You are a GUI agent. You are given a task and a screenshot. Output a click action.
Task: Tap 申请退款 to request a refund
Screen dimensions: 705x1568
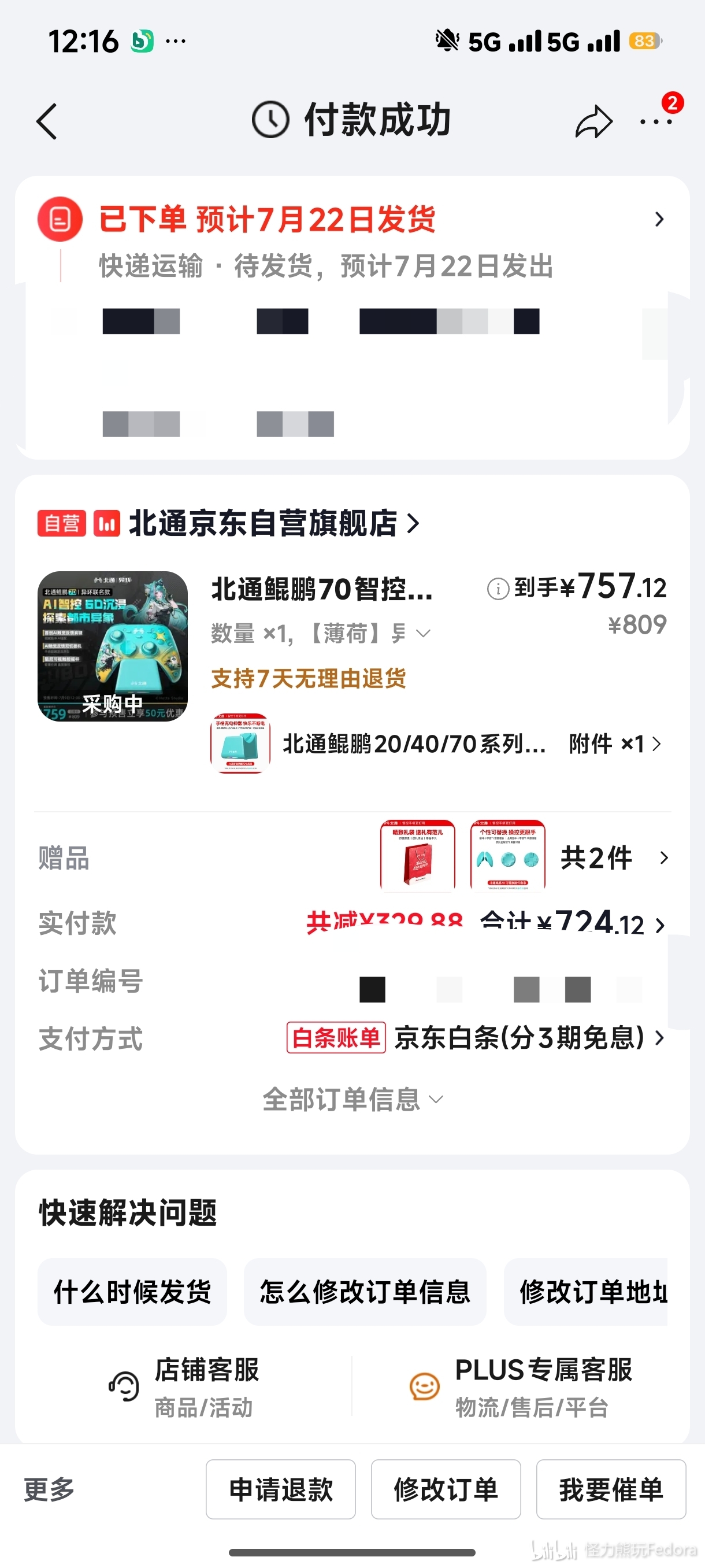point(280,1489)
